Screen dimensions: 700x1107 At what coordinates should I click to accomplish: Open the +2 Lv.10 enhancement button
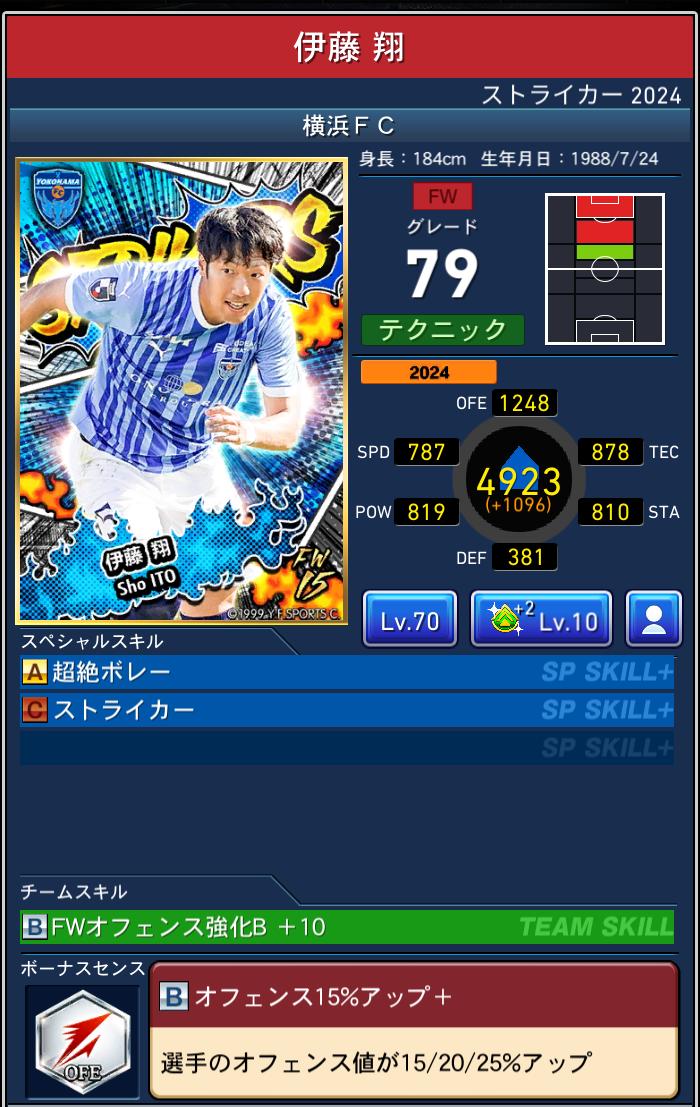[x=541, y=620]
